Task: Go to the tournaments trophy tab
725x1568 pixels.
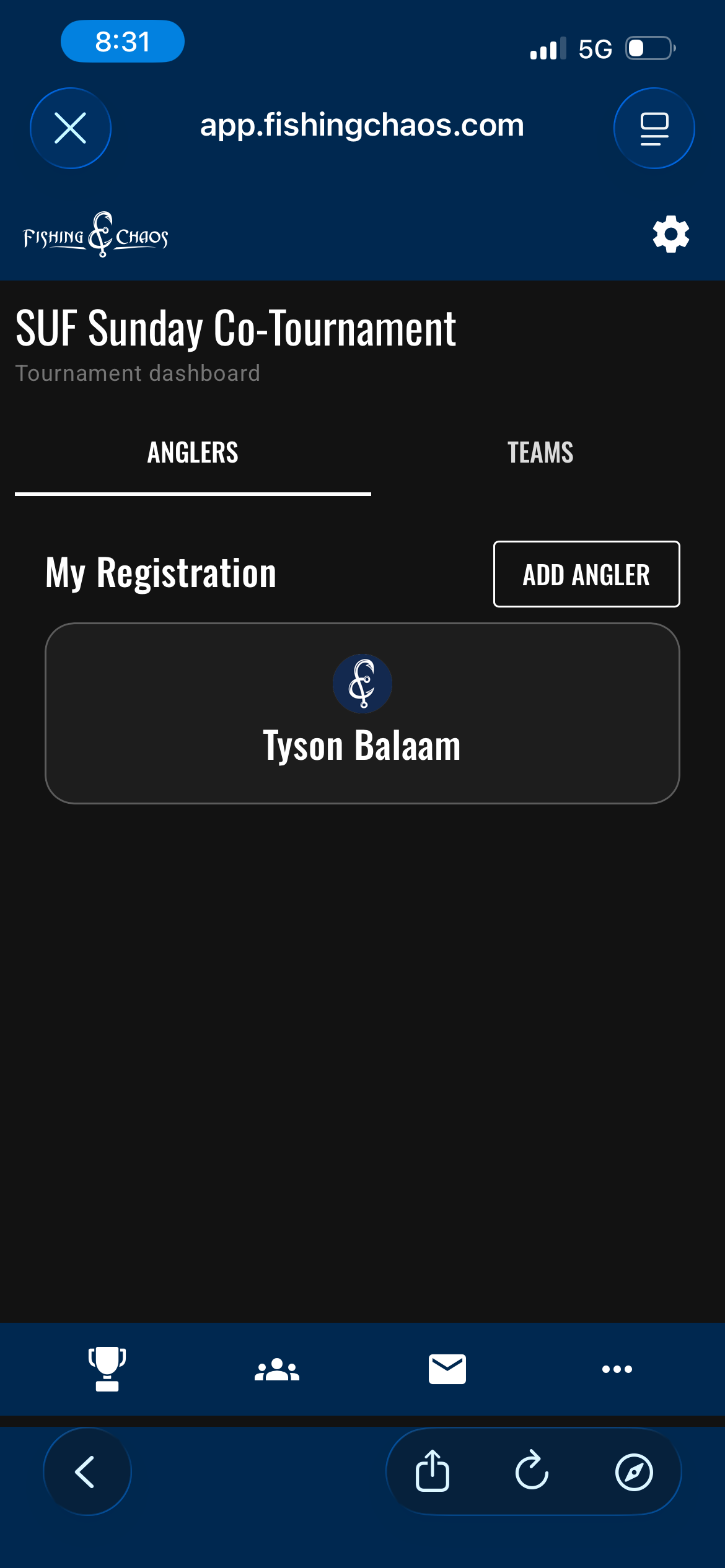Action: click(x=107, y=1369)
